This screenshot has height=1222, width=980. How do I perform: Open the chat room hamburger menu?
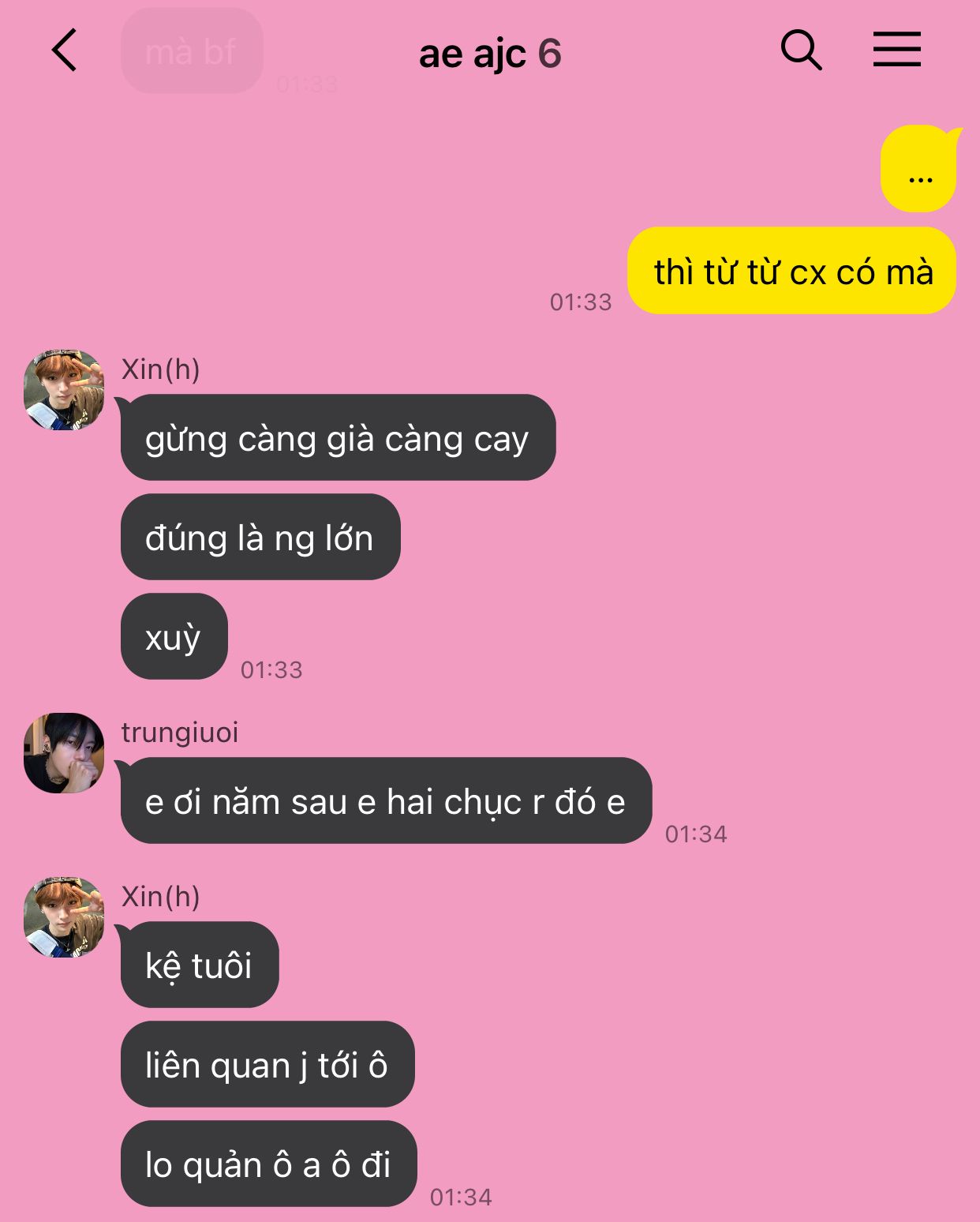(896, 50)
